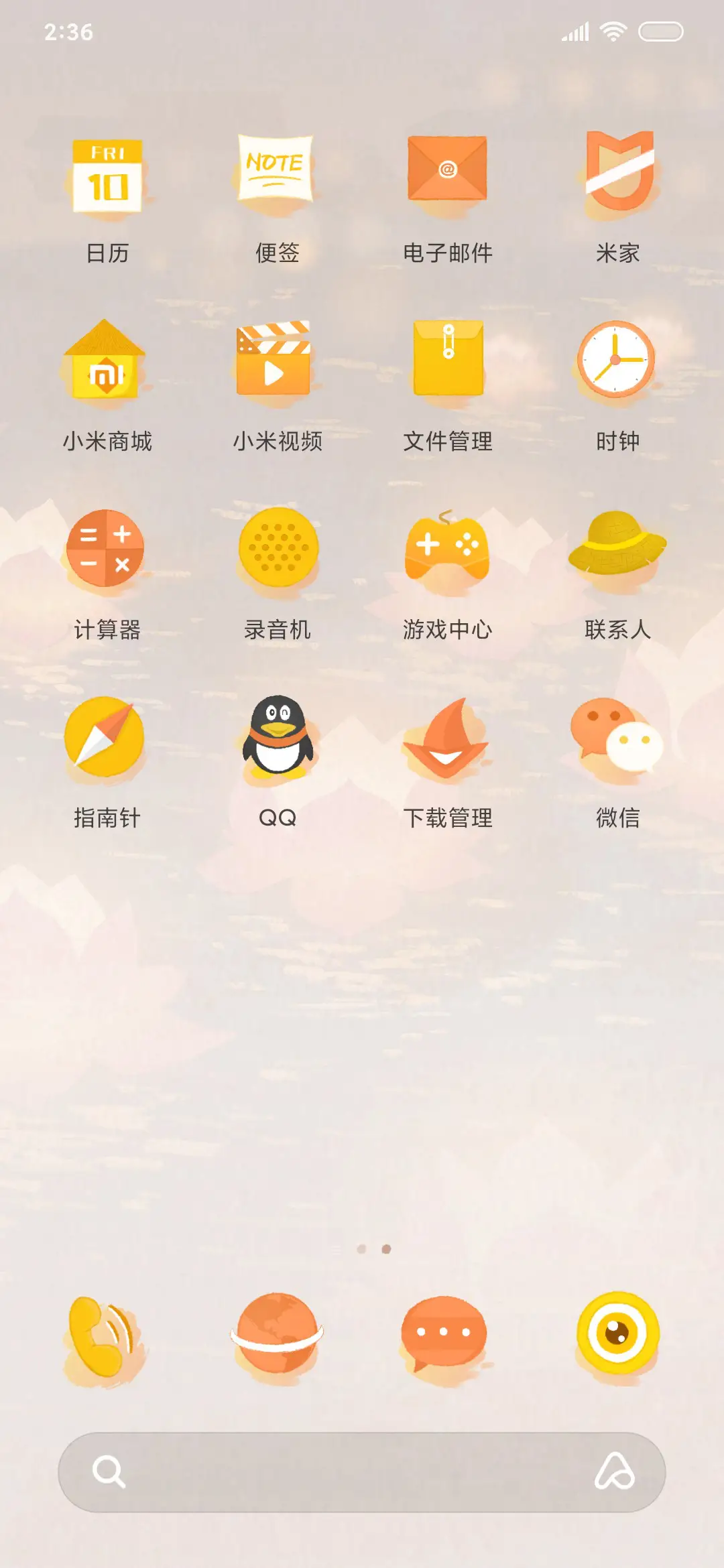
Task: Open the 录音机 sound recorder
Action: [x=276, y=549]
